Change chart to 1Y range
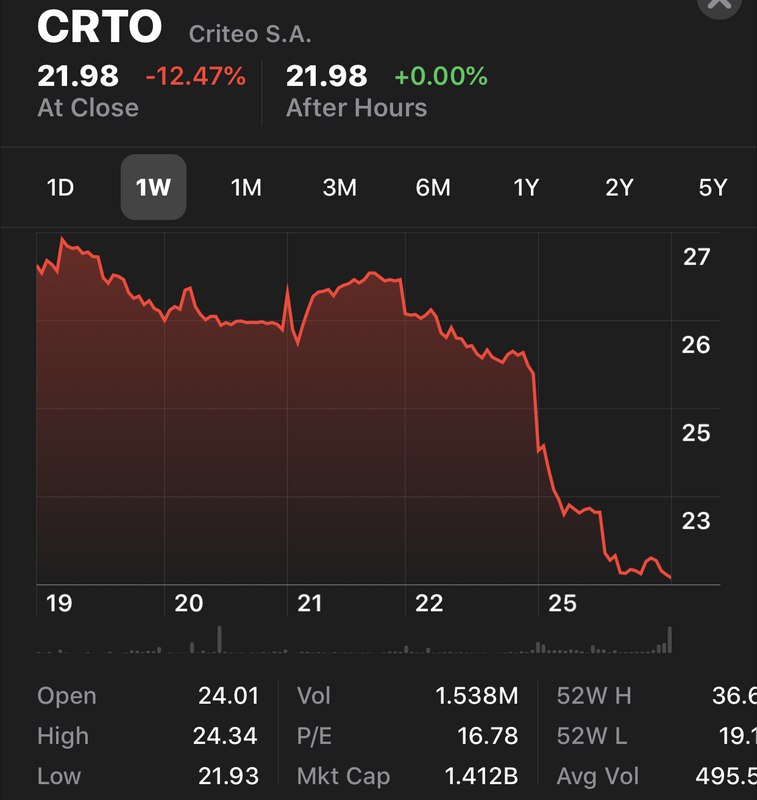This screenshot has width=757, height=800. coord(526,187)
